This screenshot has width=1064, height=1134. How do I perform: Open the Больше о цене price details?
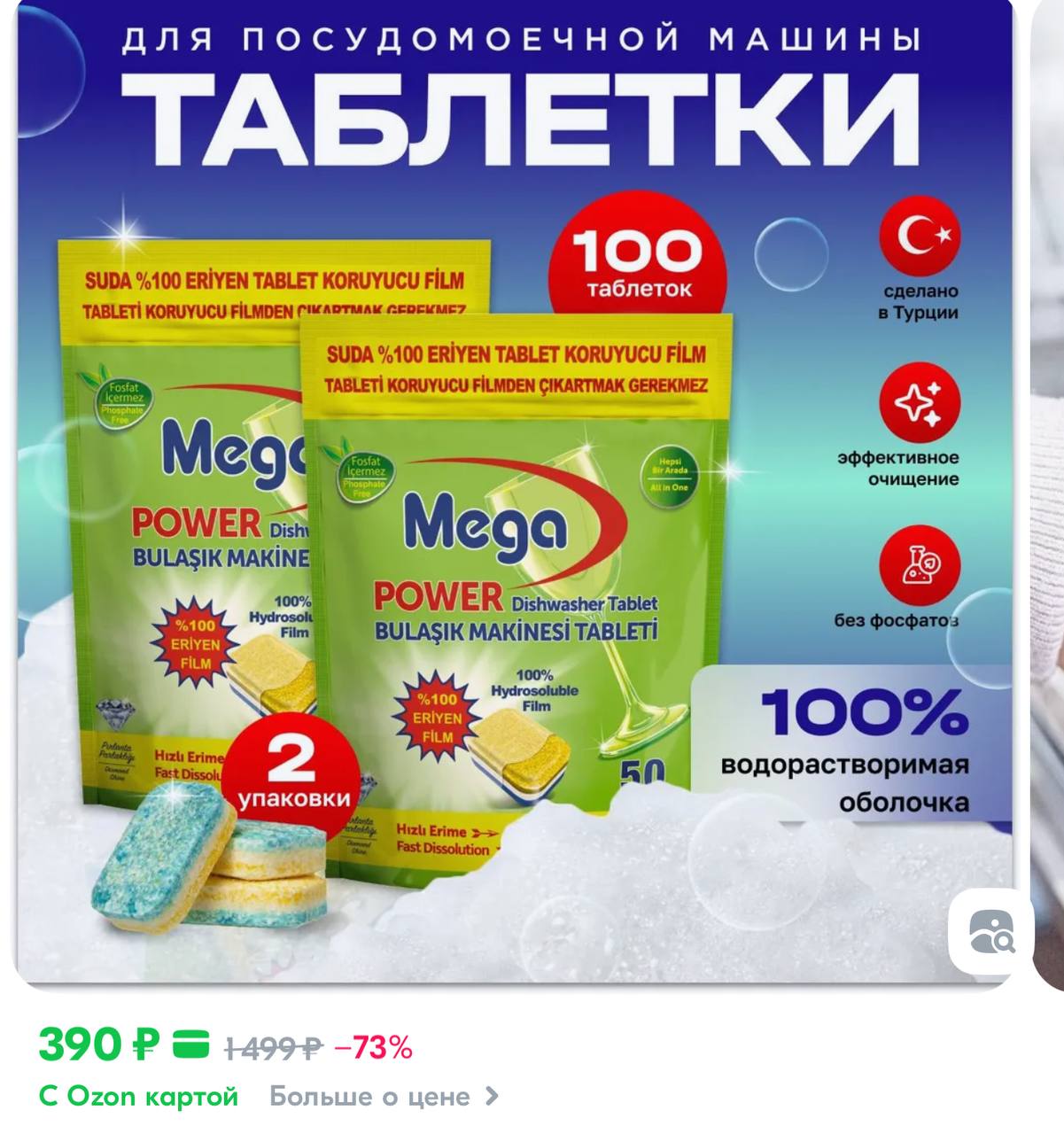tap(384, 1097)
